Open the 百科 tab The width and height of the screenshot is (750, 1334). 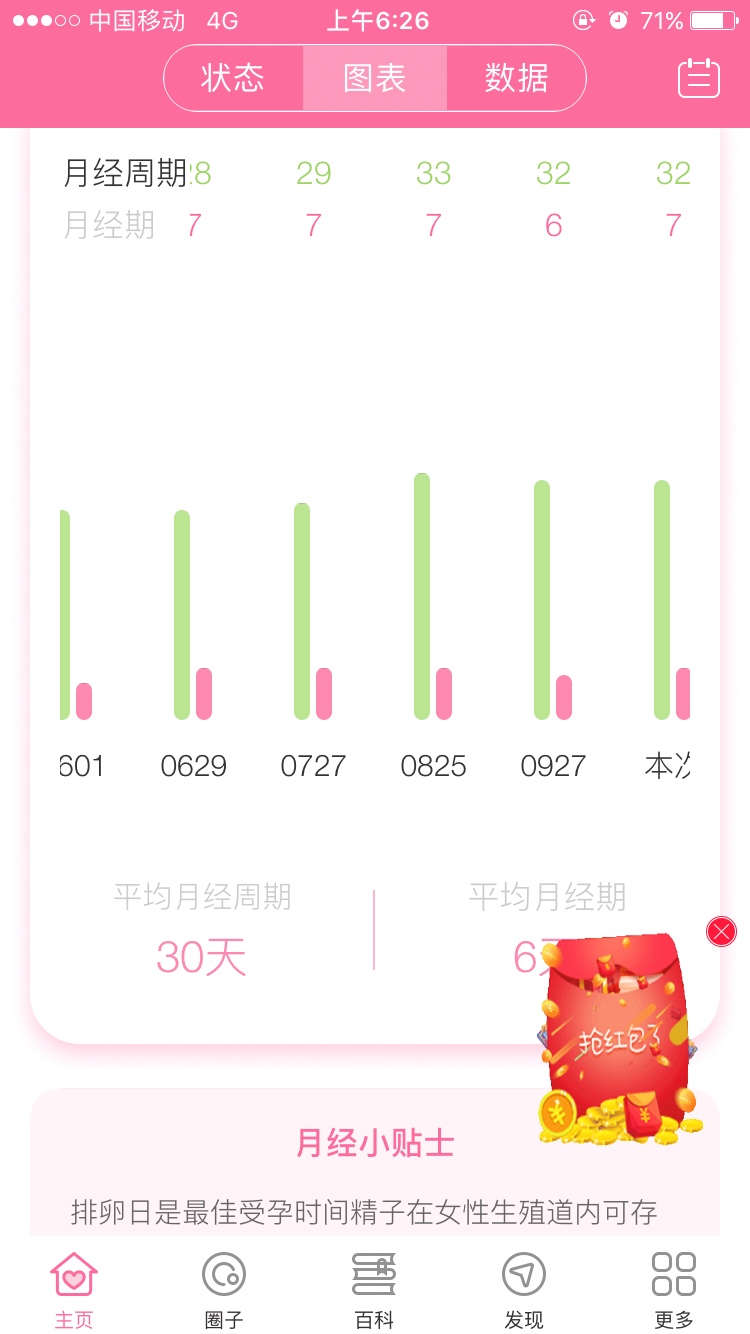374,1289
